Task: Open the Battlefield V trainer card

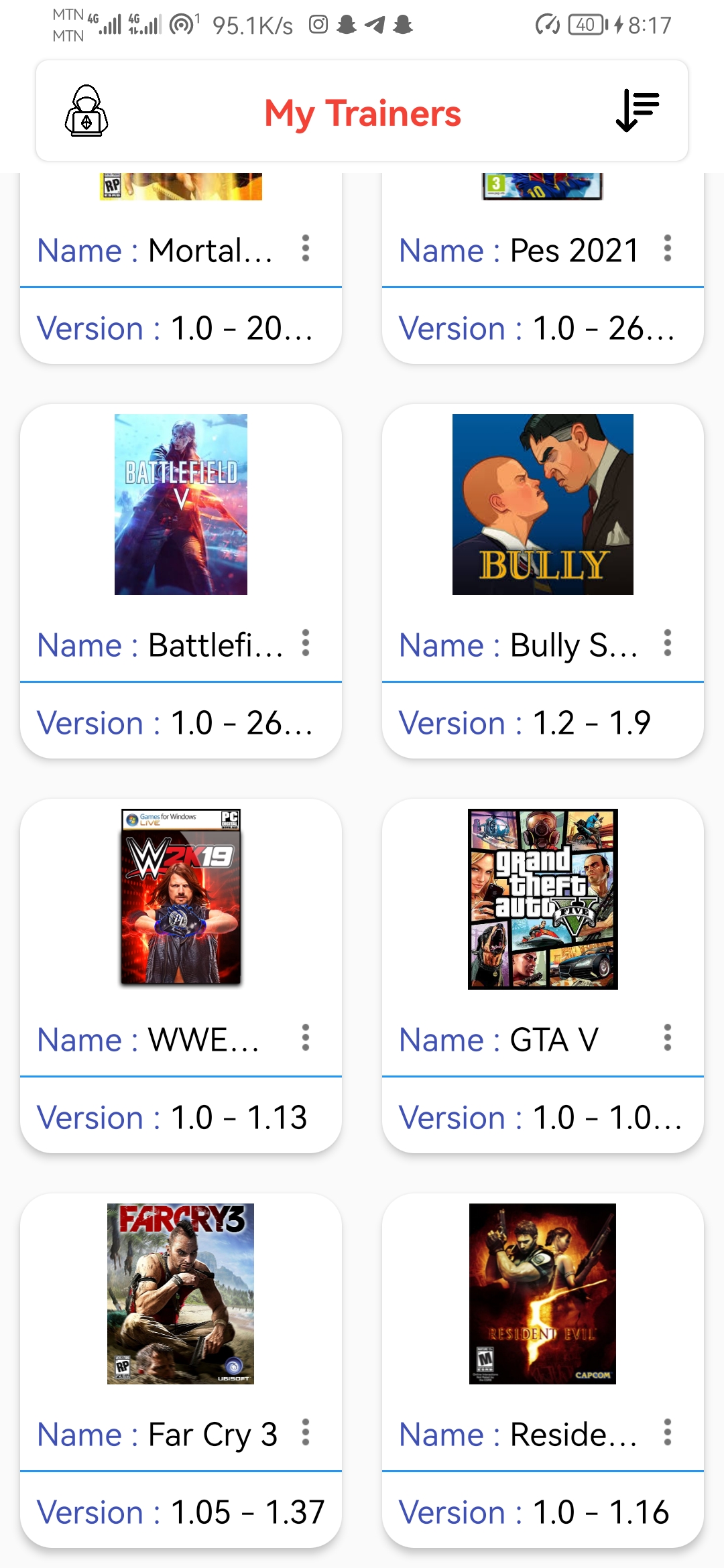Action: [181, 505]
